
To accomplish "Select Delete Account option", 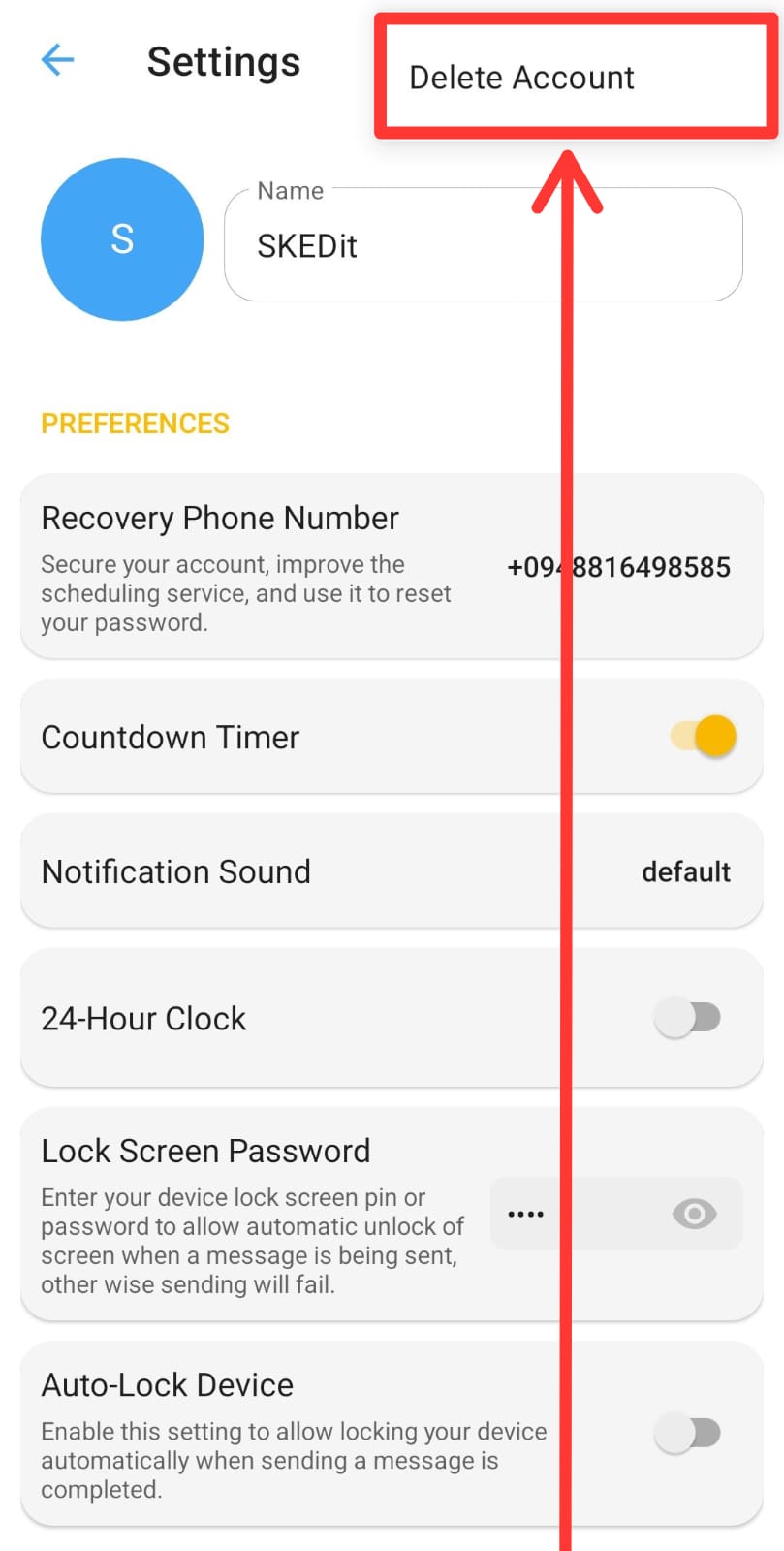I will pyautogui.click(x=521, y=78).
